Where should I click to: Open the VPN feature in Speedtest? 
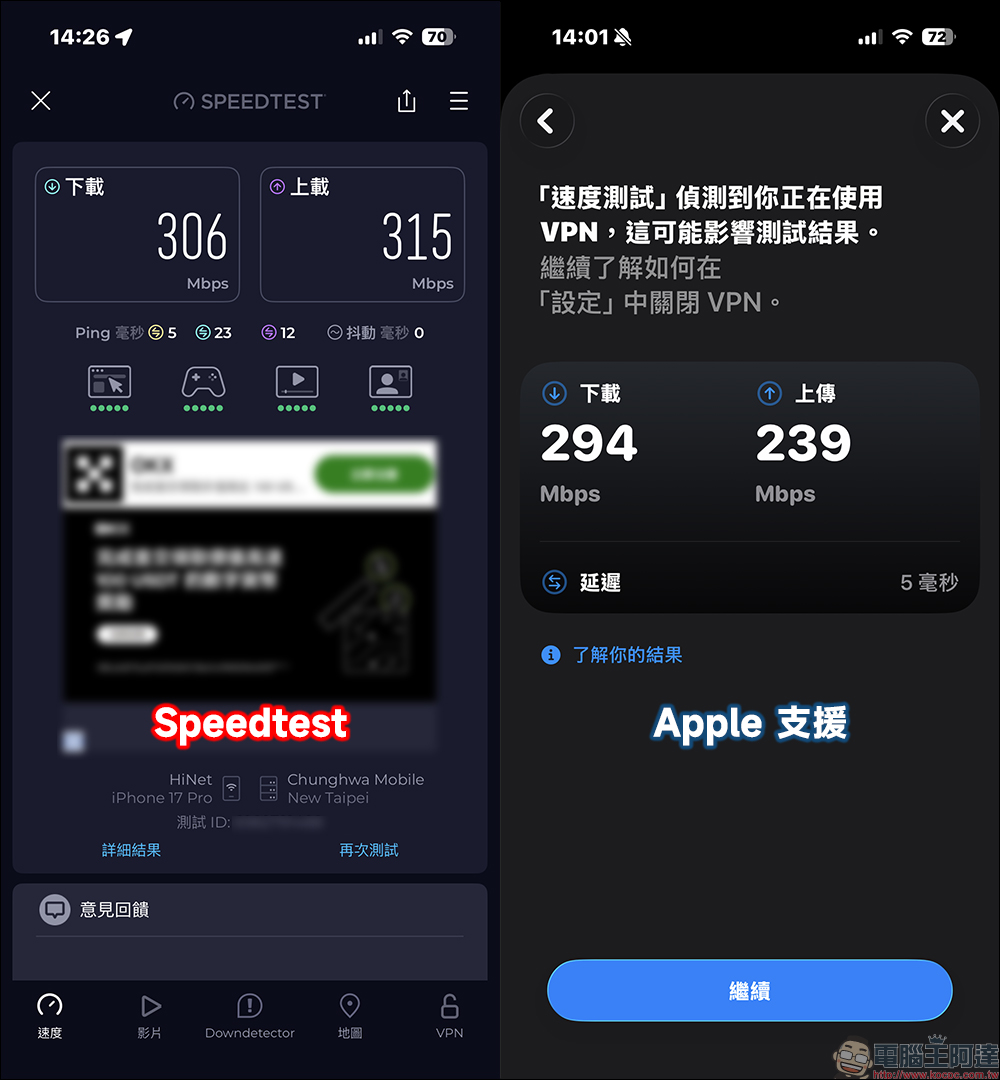click(x=449, y=1016)
